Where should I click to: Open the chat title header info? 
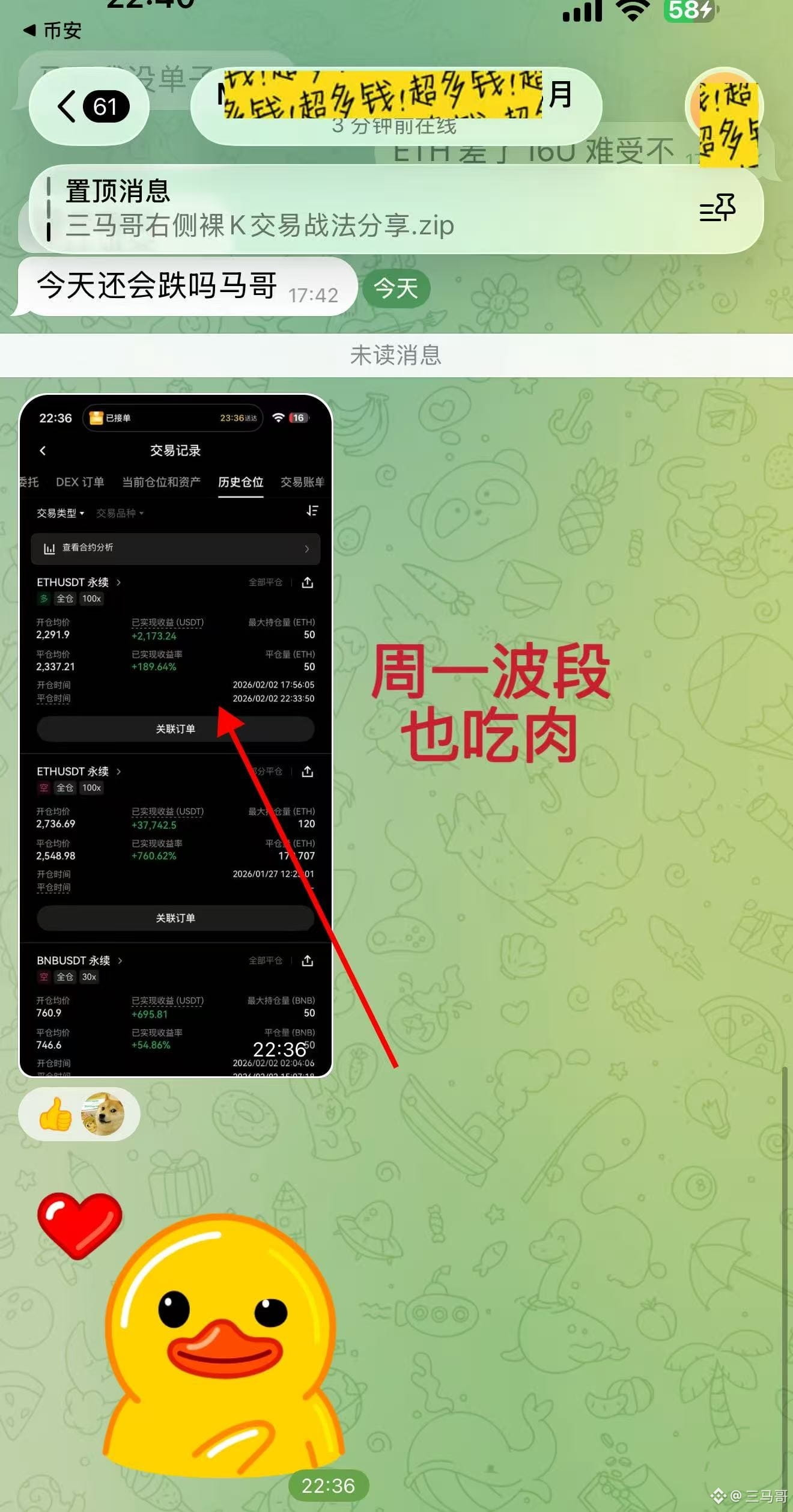395,107
